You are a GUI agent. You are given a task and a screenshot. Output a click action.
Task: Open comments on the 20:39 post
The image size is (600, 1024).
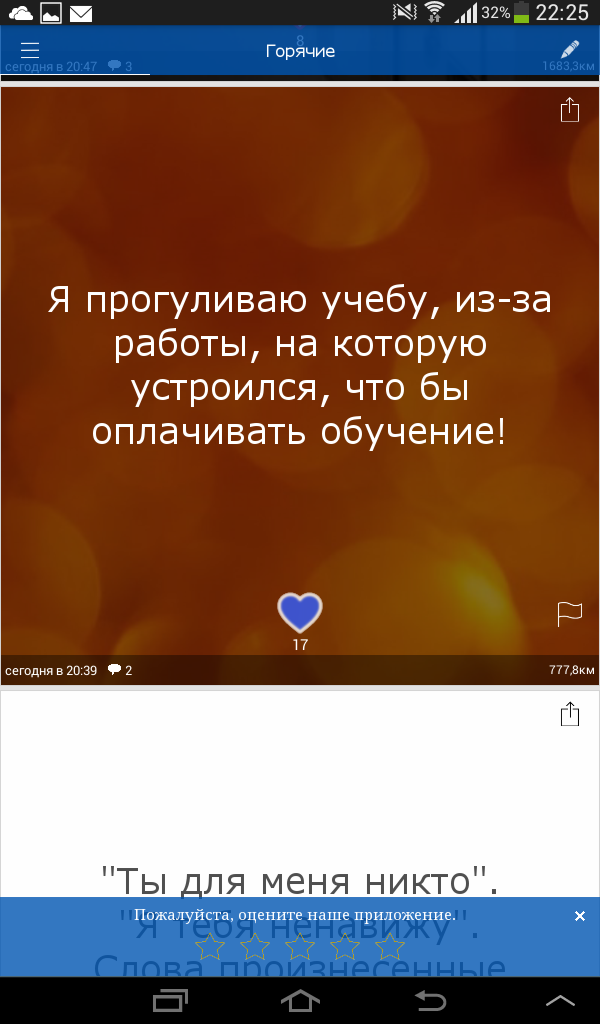click(119, 670)
